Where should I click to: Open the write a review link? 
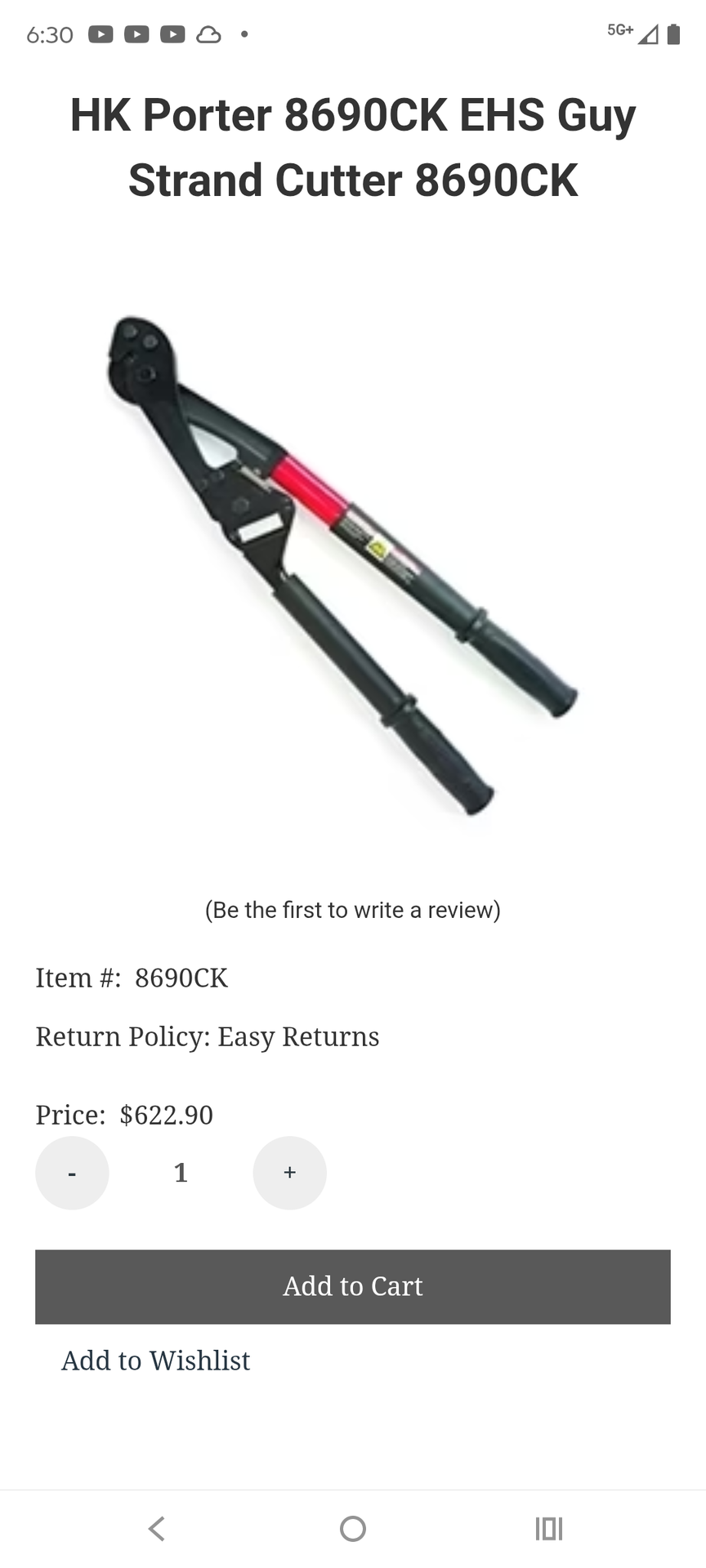[x=353, y=910]
